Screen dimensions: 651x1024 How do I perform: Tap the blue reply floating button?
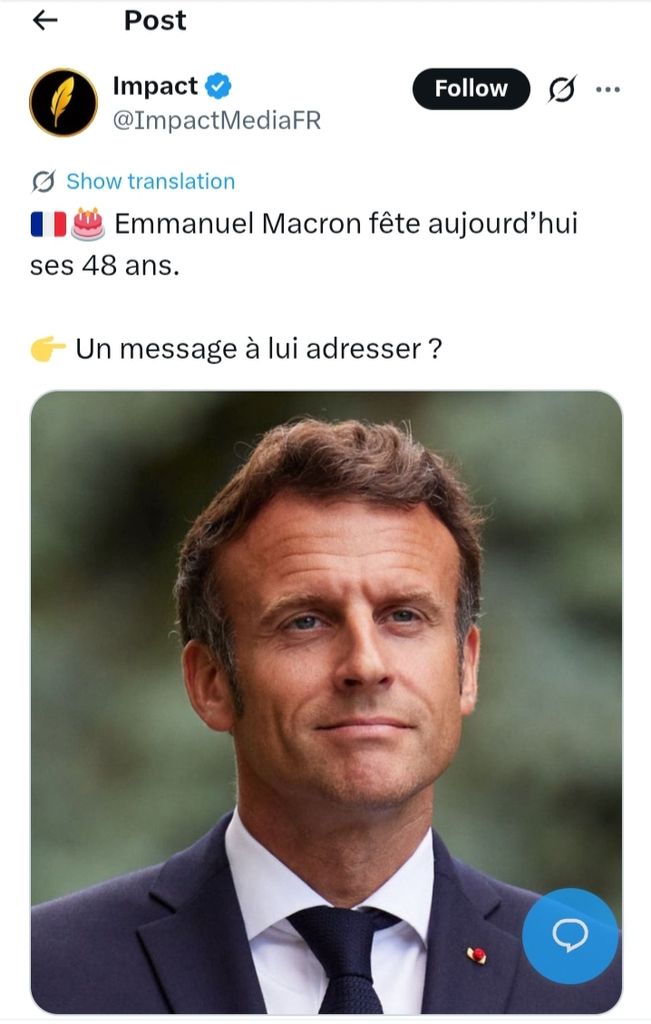point(570,936)
